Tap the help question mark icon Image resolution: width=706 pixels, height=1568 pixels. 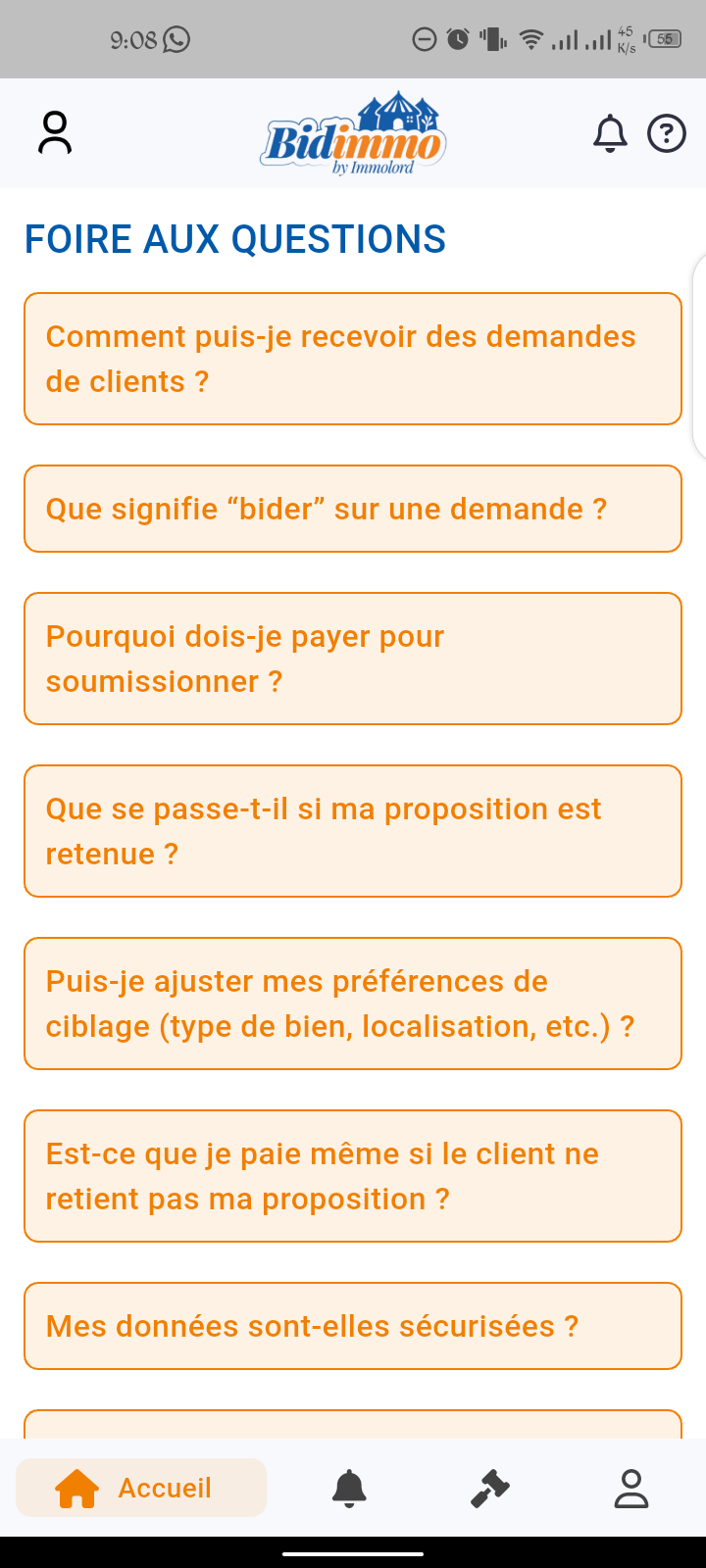(667, 133)
